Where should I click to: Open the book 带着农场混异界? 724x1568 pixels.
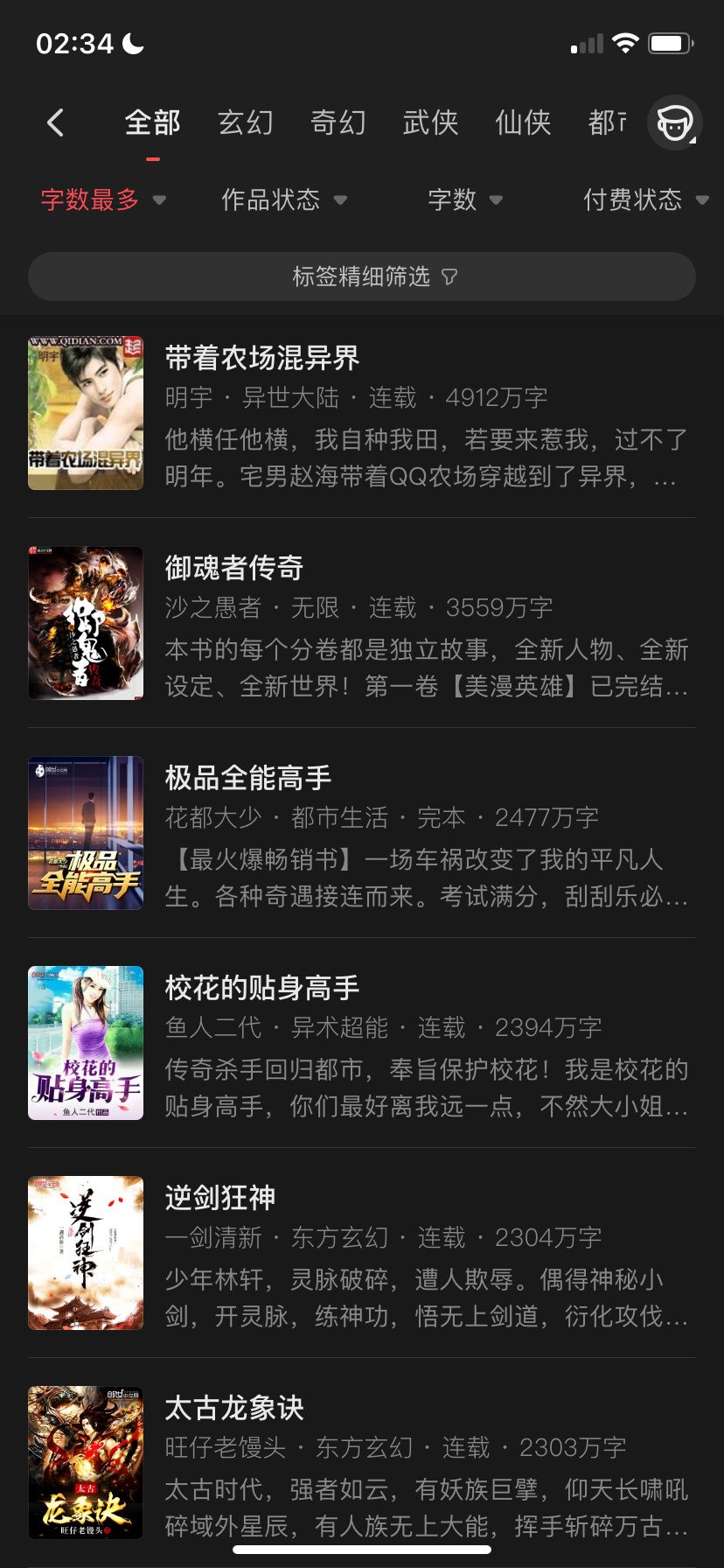pyautogui.click(x=262, y=358)
